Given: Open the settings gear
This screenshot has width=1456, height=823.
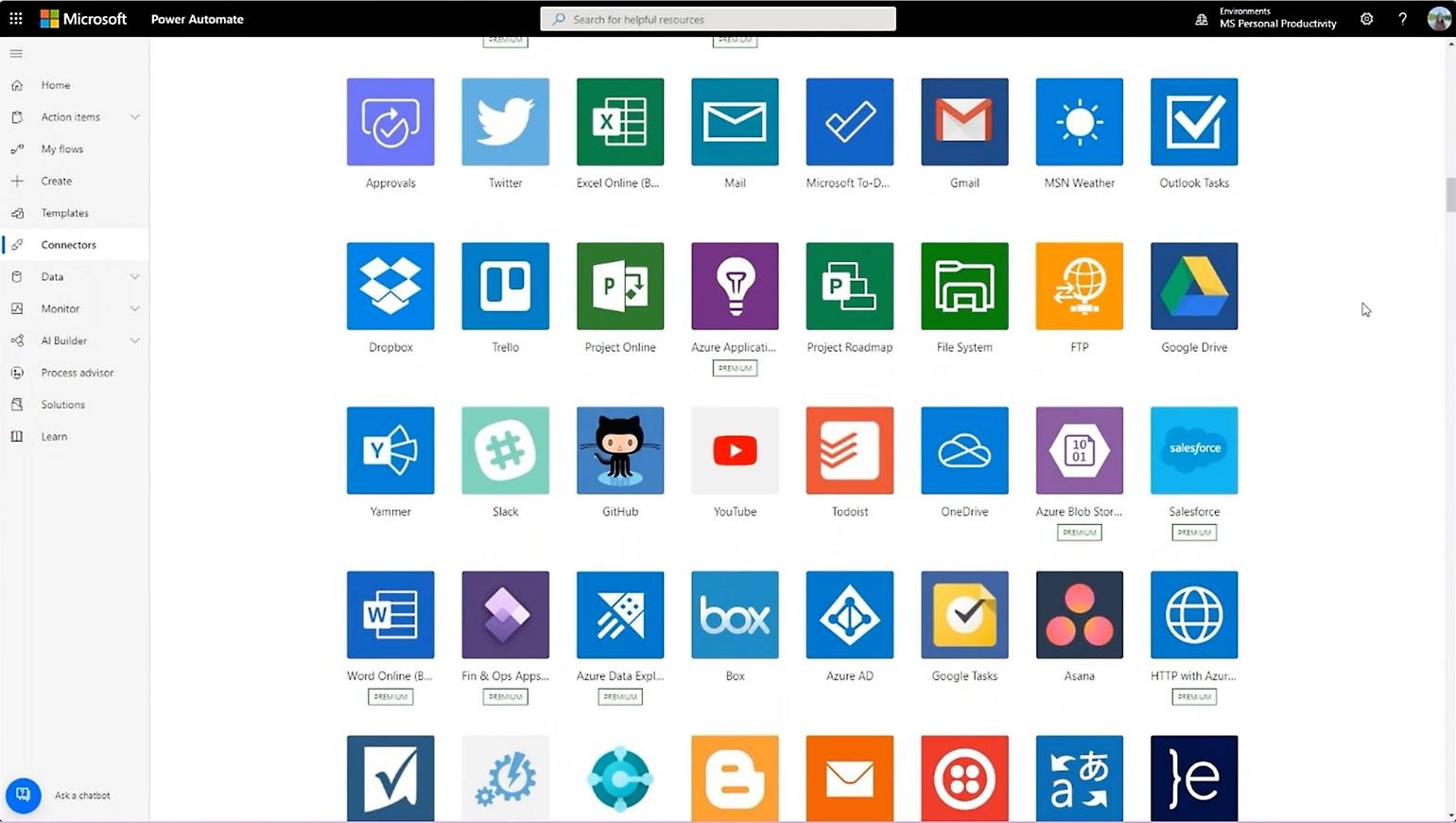Looking at the screenshot, I should tap(1366, 19).
